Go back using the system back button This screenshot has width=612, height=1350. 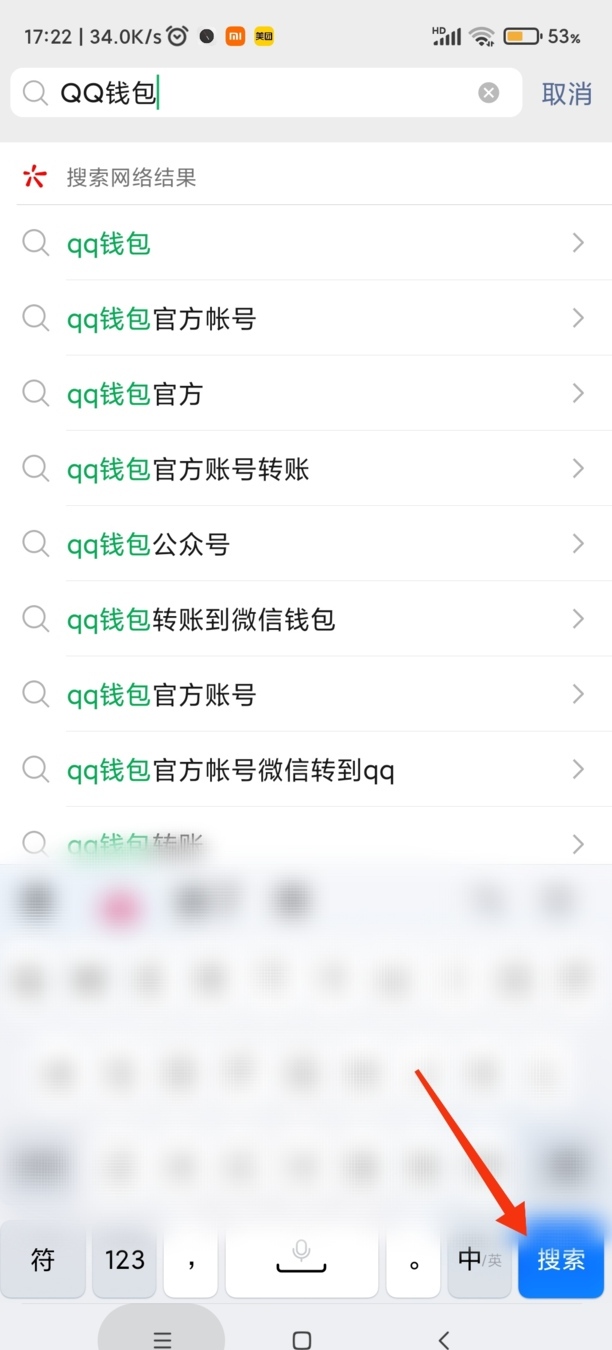coord(444,1339)
